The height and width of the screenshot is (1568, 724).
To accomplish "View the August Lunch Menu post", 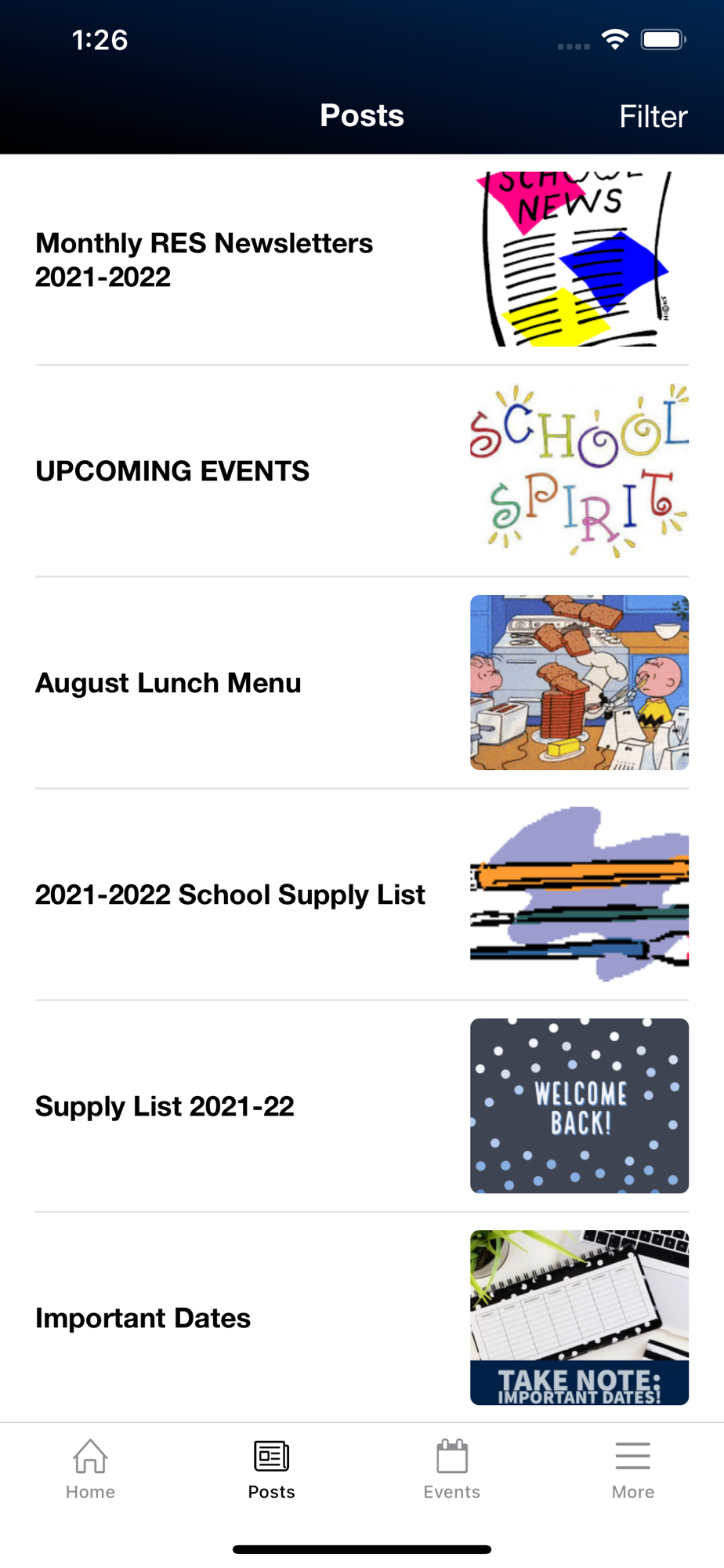I will click(x=168, y=683).
